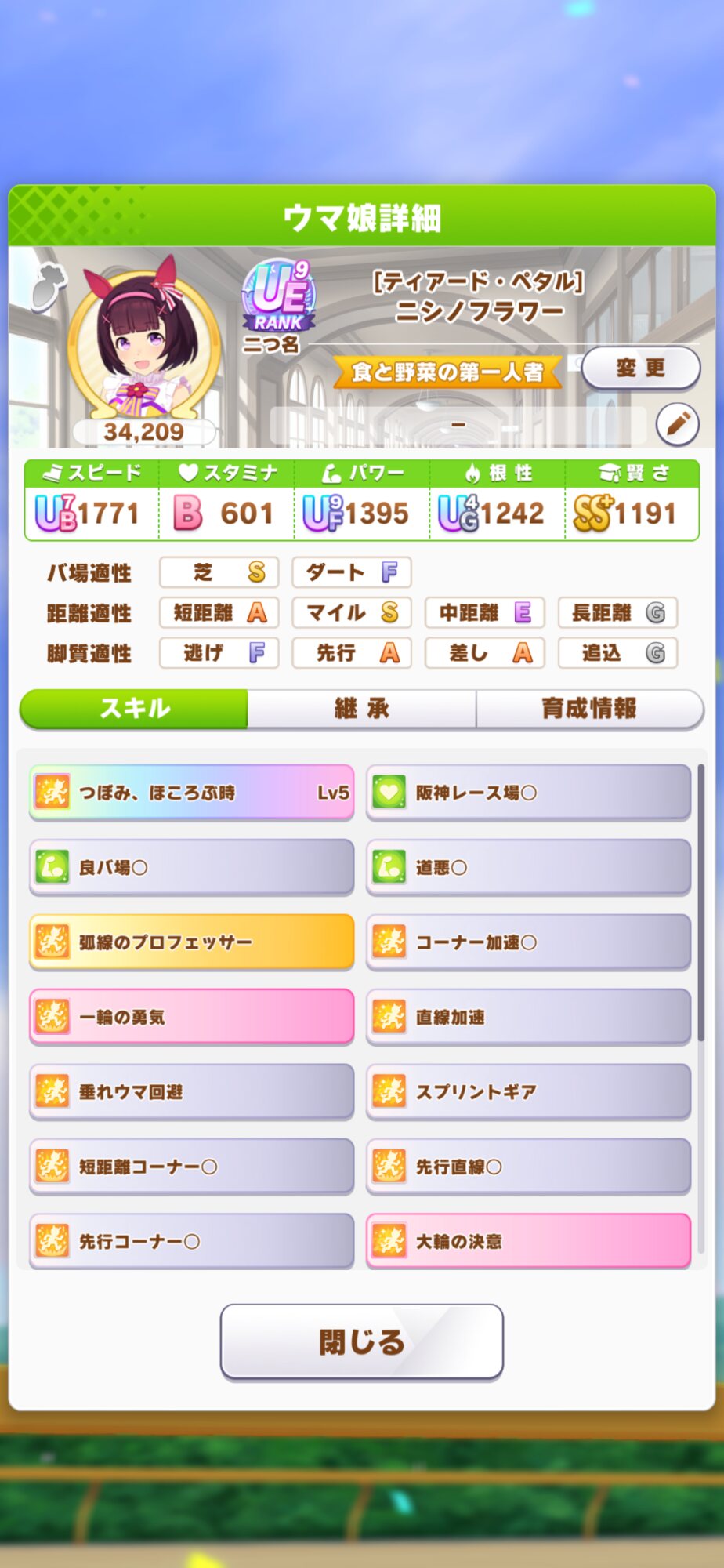Viewport: 724px width, 1568px height.
Task: Show the 先行直線○ skill description
Action: point(528,1167)
